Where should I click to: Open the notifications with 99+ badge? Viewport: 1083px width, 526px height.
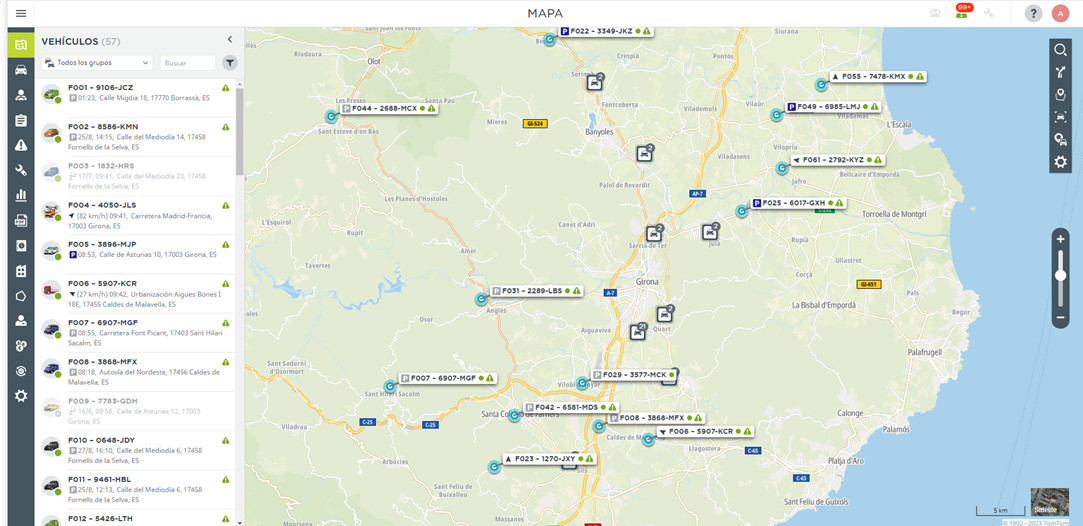pos(962,13)
